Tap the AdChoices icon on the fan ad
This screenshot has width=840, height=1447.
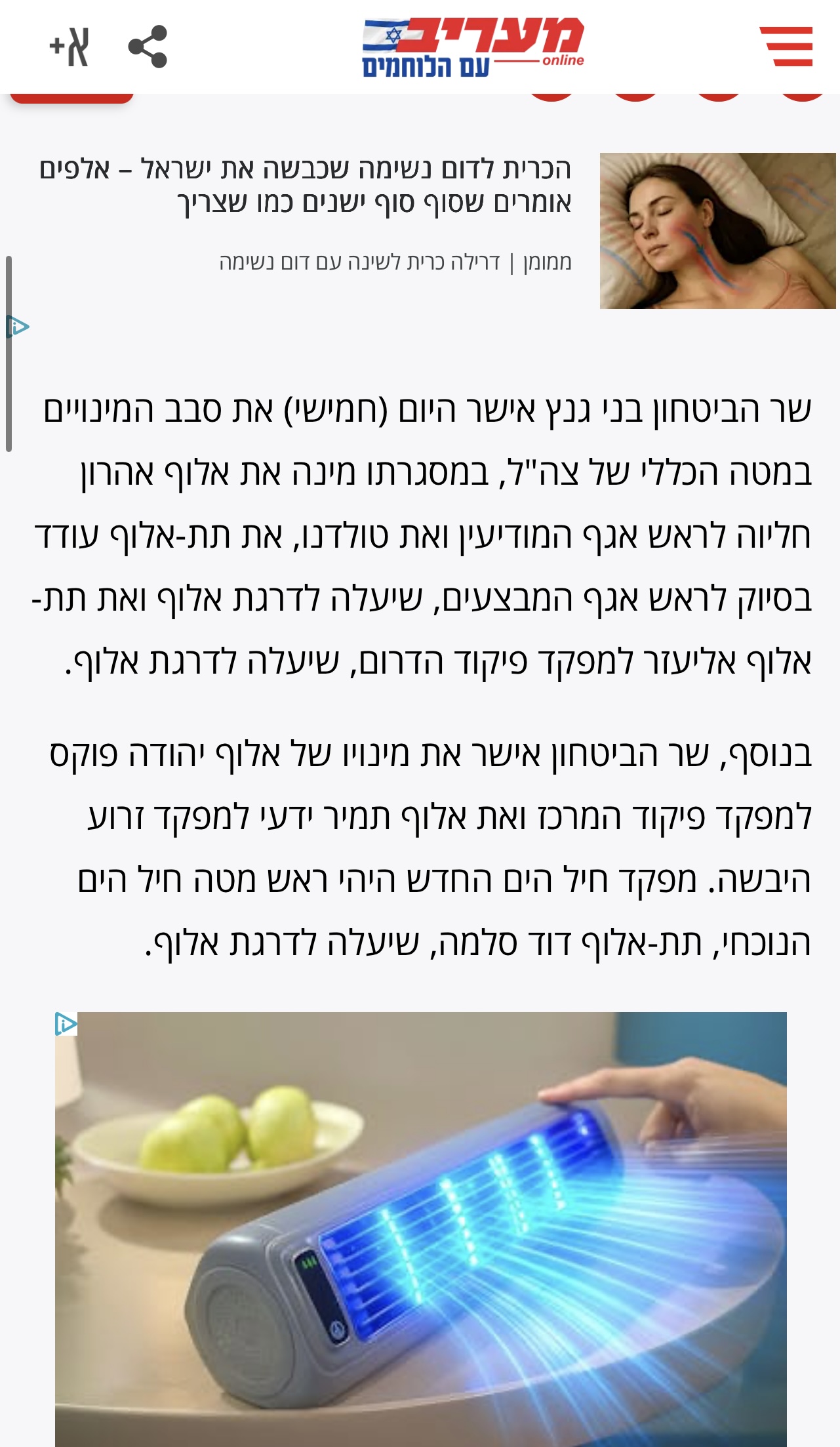(66, 1024)
